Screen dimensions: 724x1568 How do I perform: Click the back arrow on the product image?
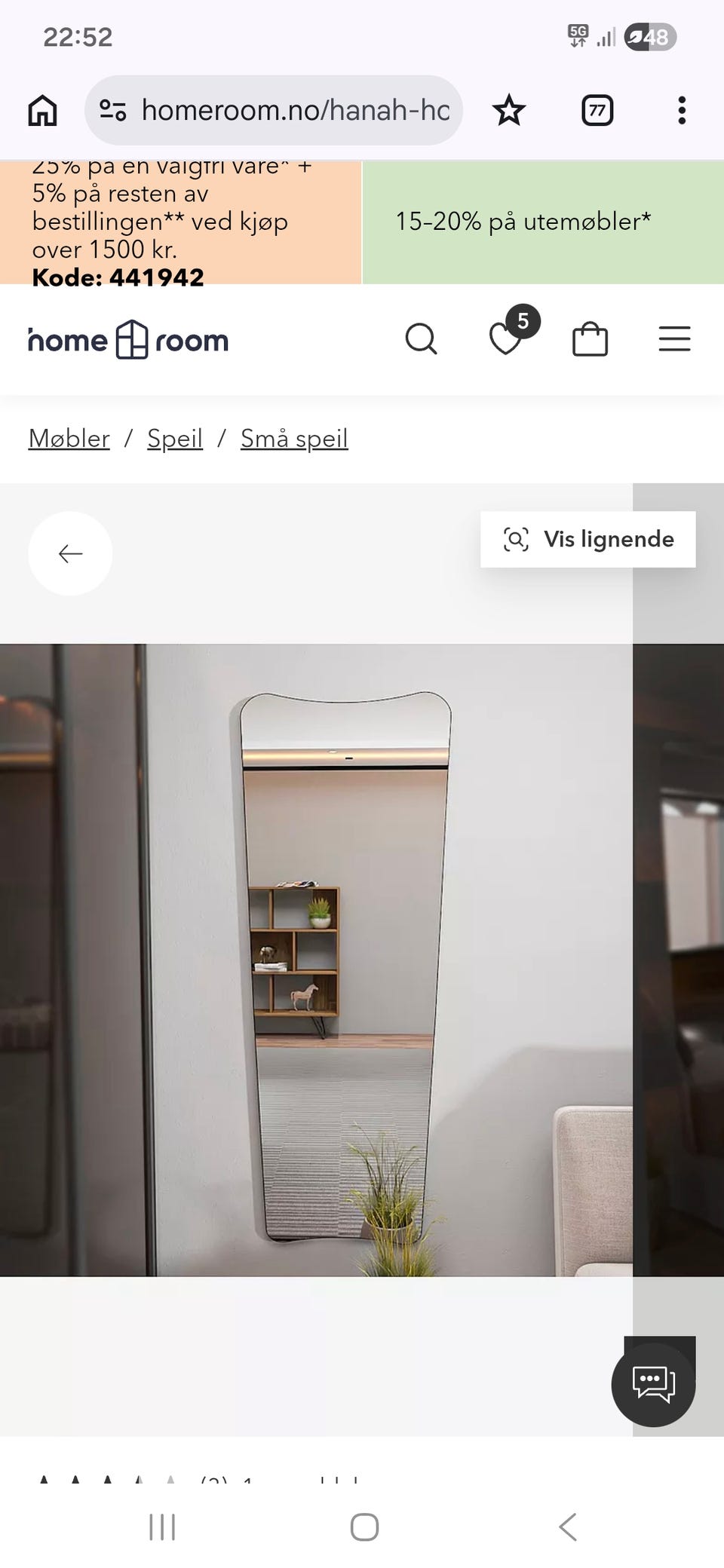pyautogui.click(x=69, y=553)
